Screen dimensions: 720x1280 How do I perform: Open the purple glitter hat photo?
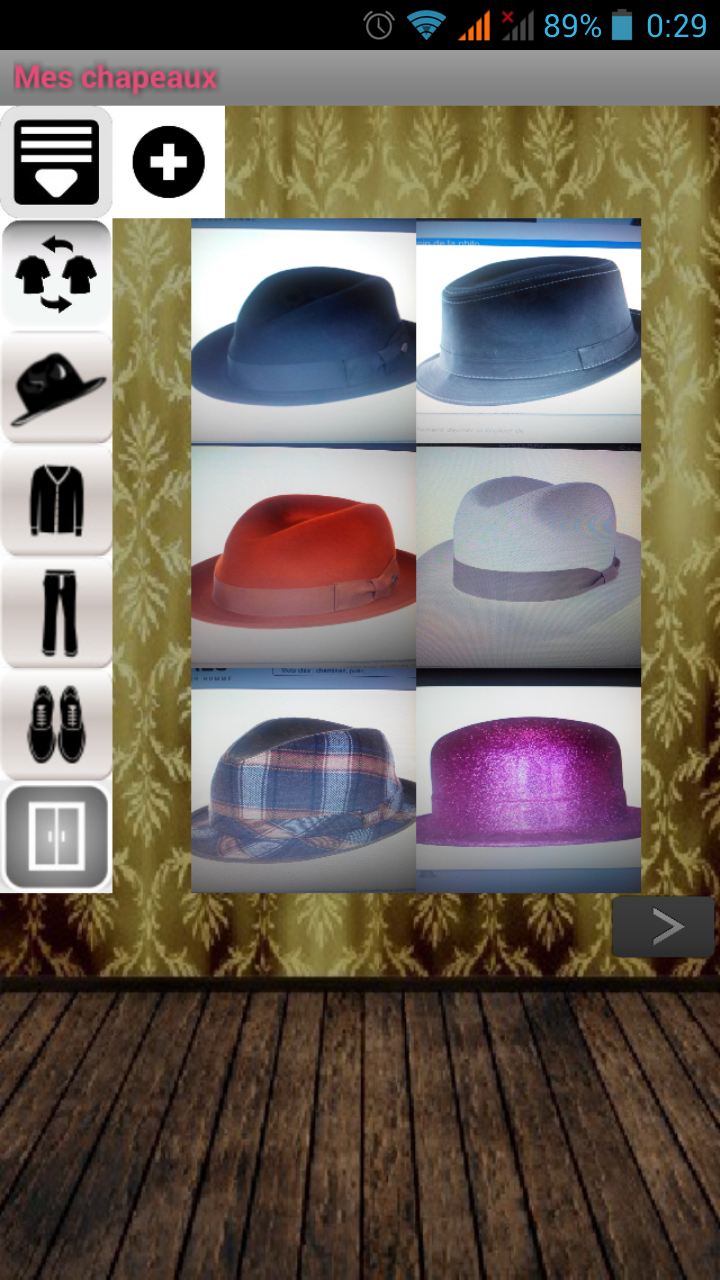[x=528, y=780]
